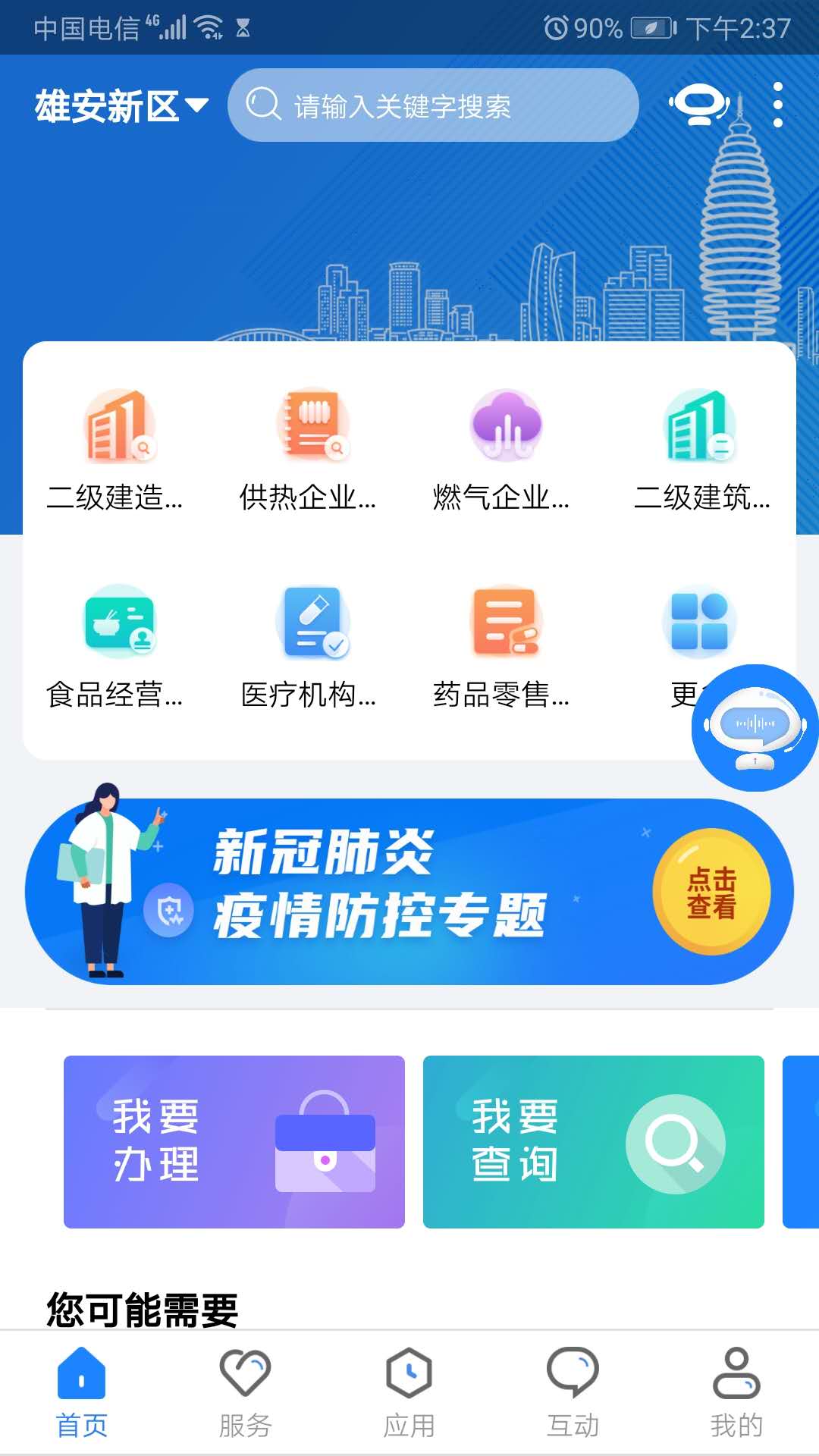This screenshot has height=1456, width=819.
Task: Open the 医疗机构 service
Action: (x=309, y=646)
